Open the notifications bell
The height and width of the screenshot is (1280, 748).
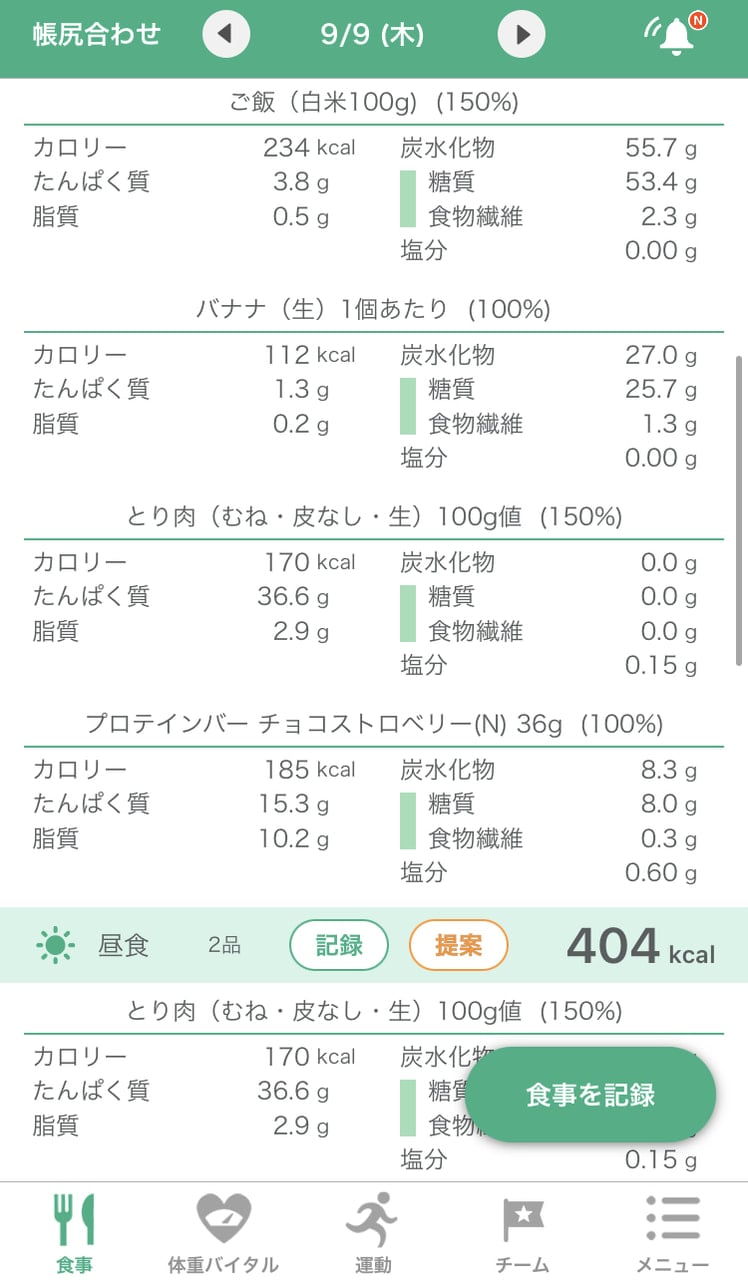676,35
